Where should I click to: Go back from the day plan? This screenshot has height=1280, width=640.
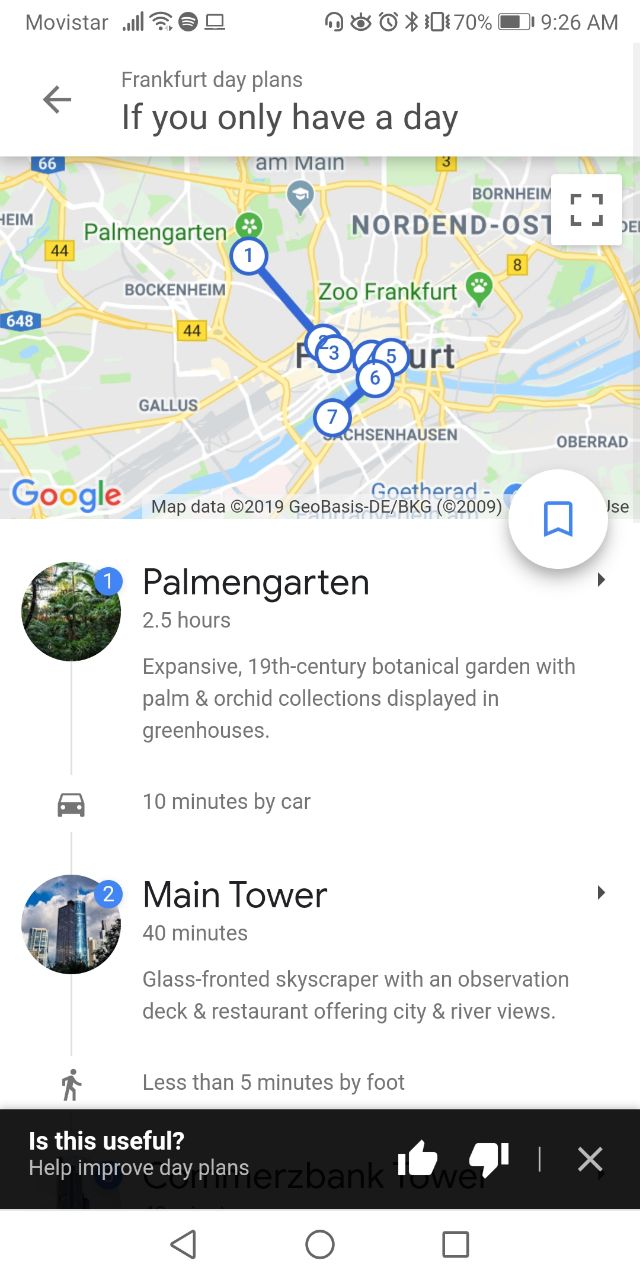(57, 99)
